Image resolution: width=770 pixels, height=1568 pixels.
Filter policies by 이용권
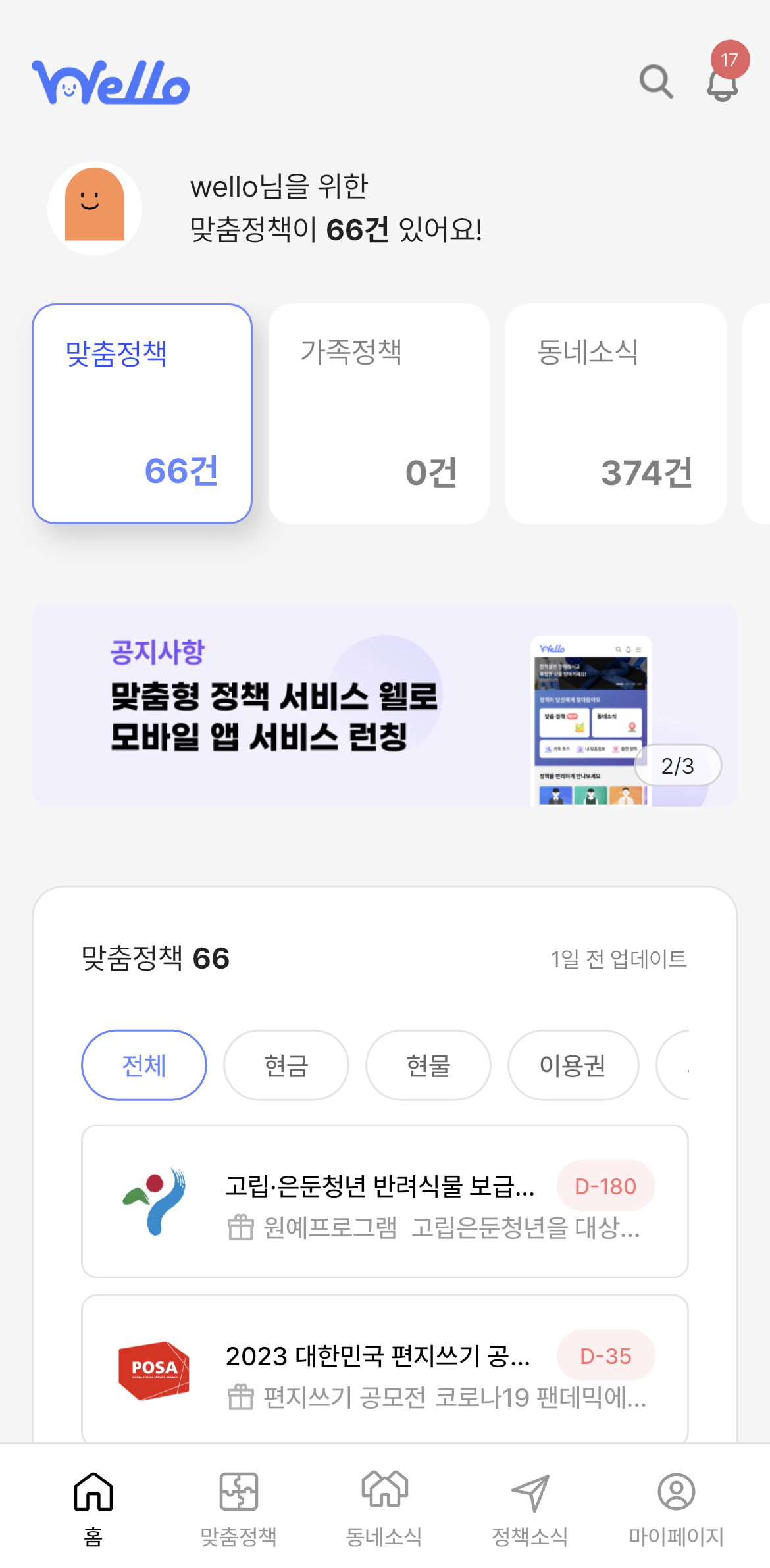(573, 1065)
